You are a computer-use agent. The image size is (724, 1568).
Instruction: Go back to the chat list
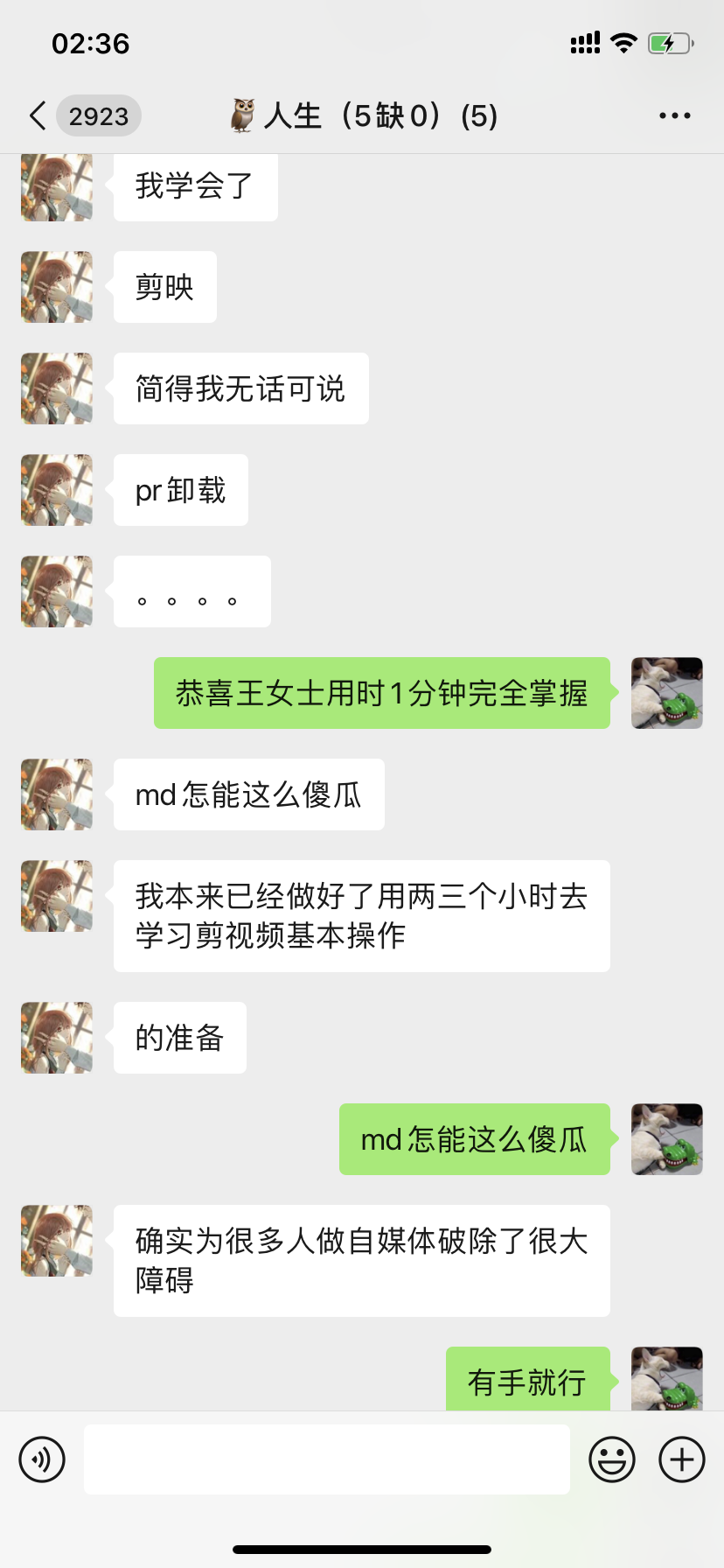[x=38, y=115]
